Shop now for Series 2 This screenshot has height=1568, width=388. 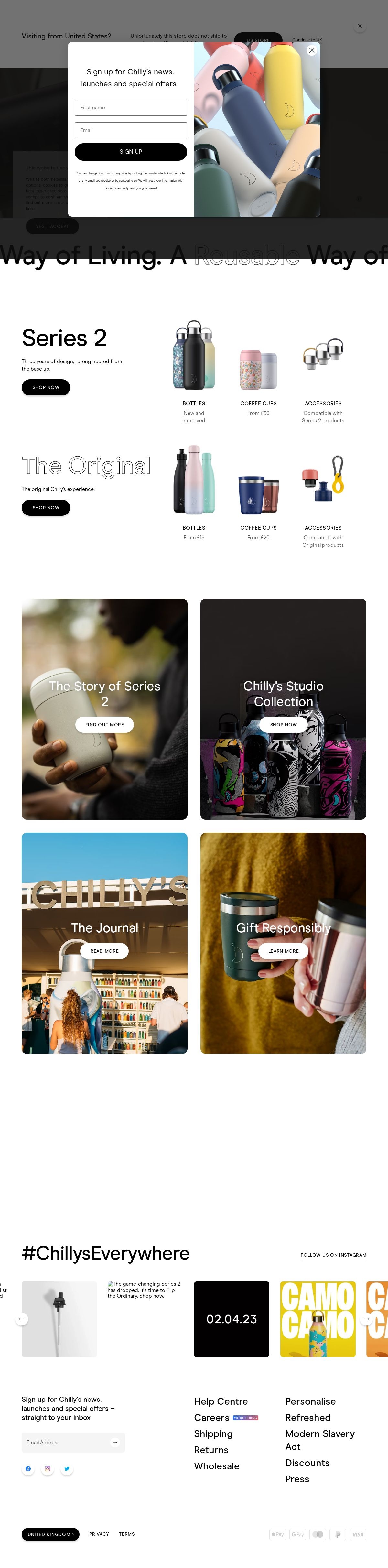[46, 387]
